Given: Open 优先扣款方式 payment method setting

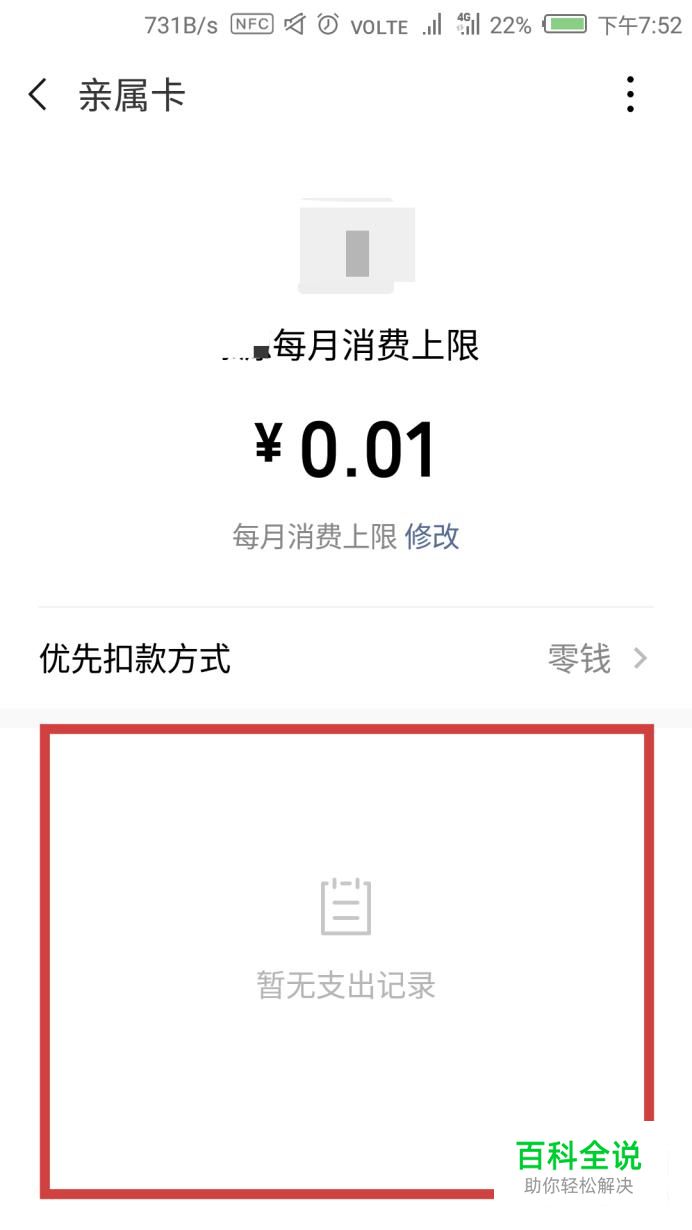Looking at the screenshot, I should pyautogui.click(x=346, y=658).
